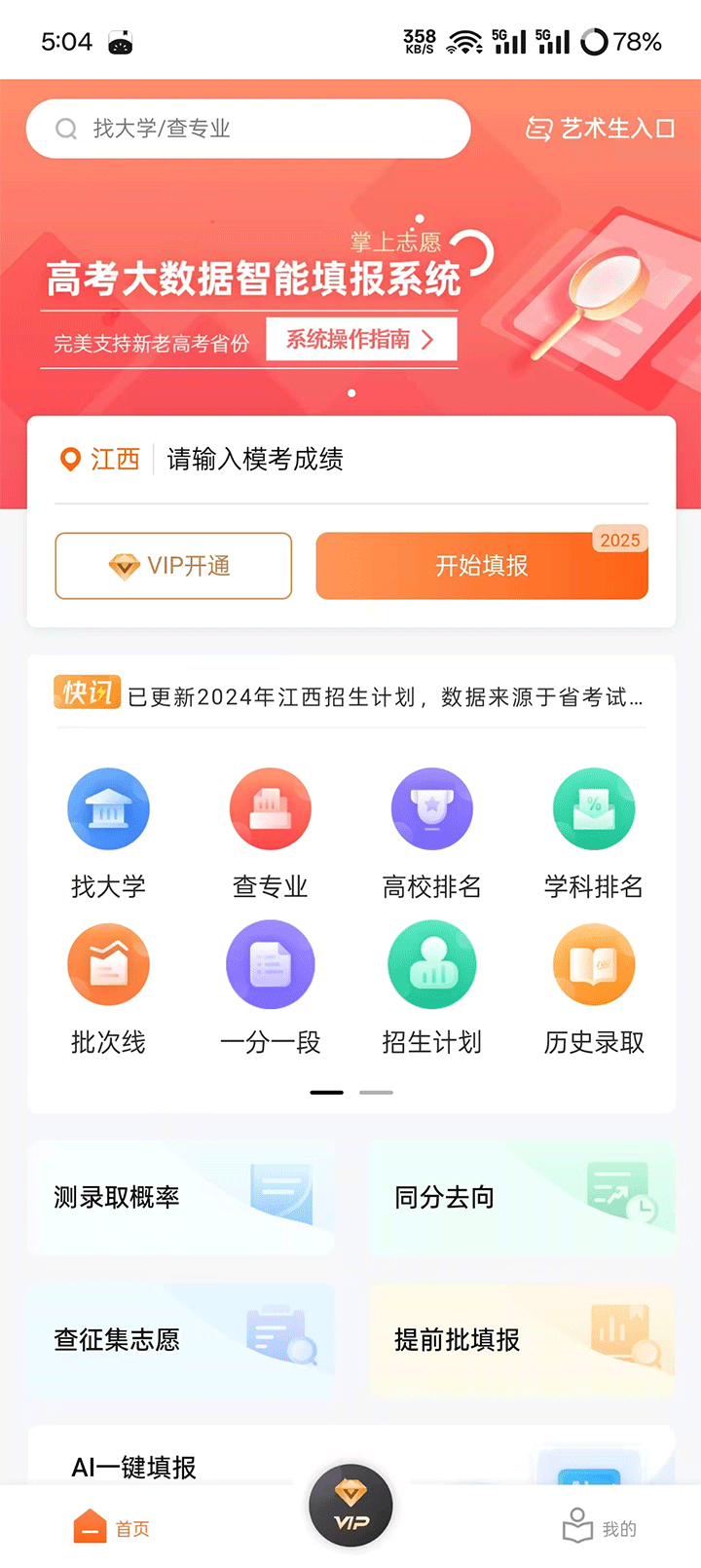Start filling with 开始填报

coord(482,566)
